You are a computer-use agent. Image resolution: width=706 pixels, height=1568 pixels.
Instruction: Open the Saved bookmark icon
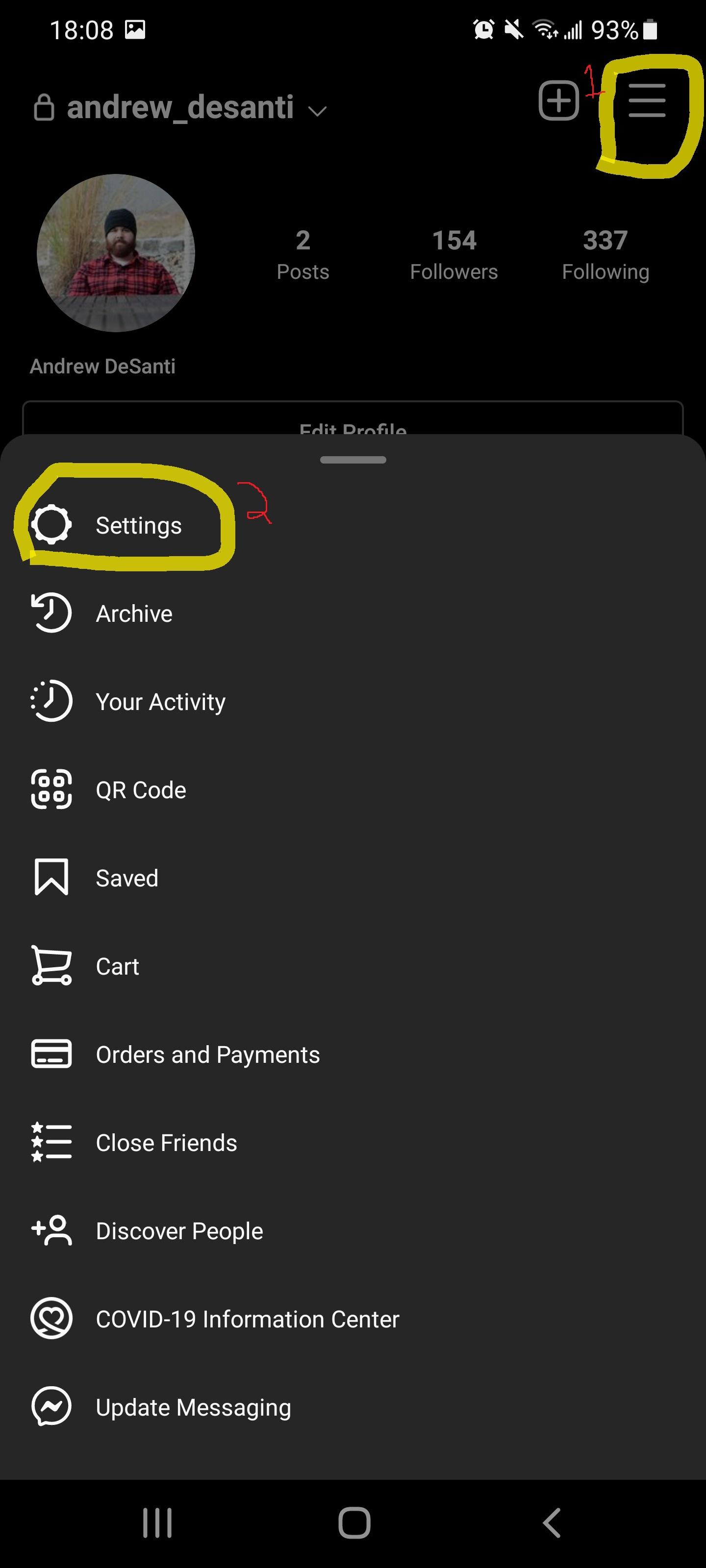tap(50, 877)
